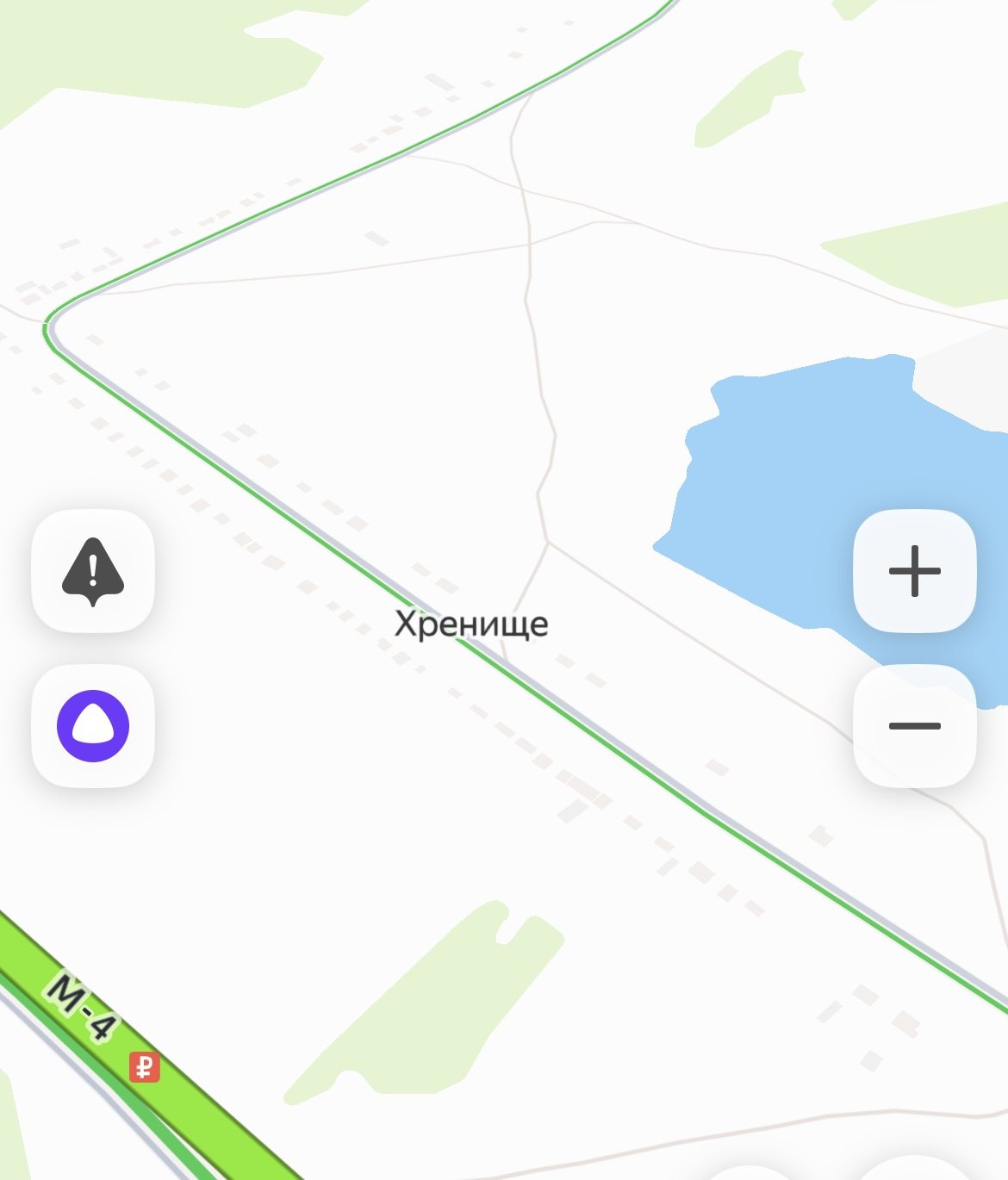Report a road event with warning icon
Image resolution: width=1008 pixels, height=1180 pixels.
click(93, 571)
